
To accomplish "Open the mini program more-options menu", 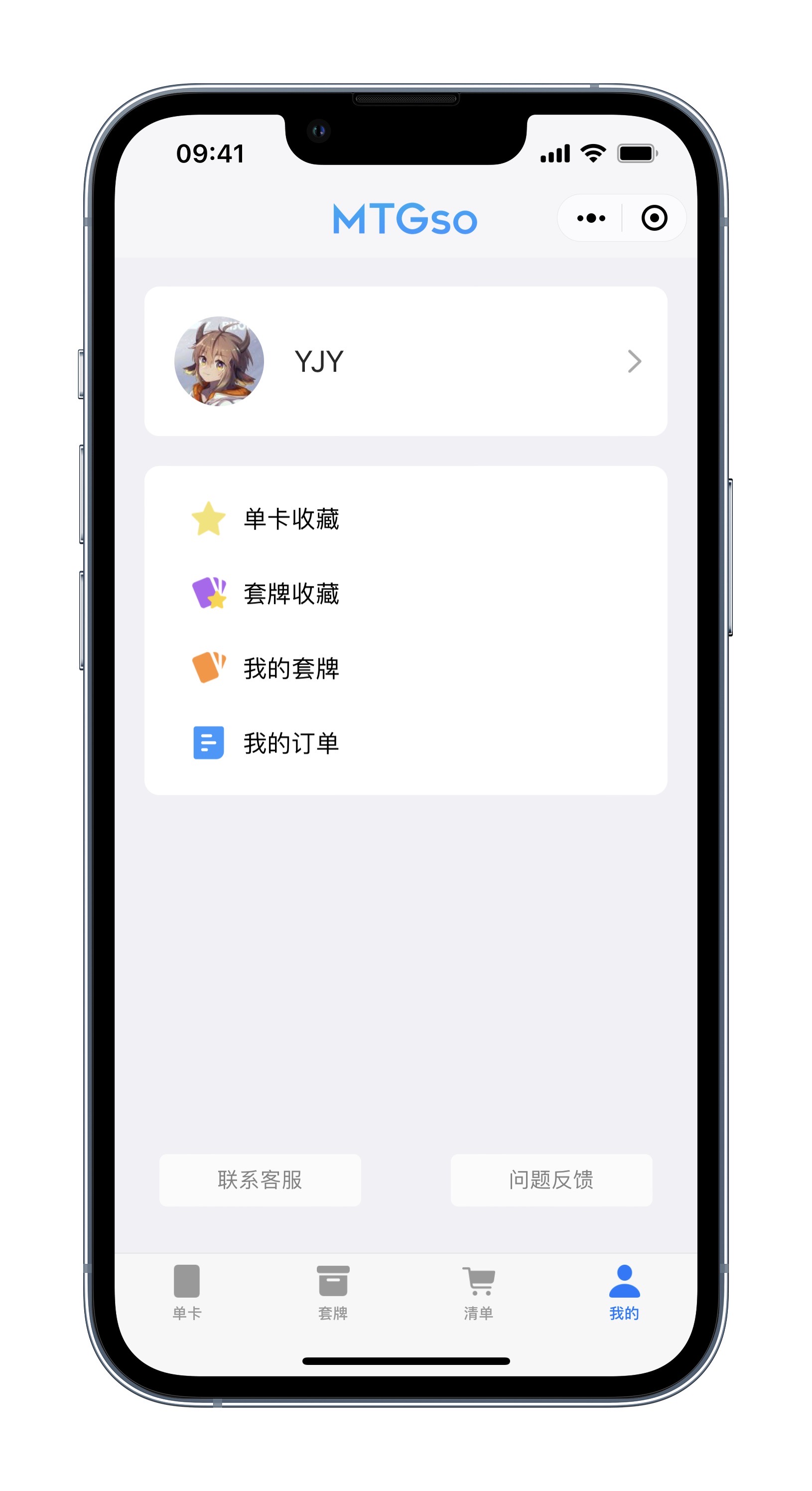I will [591, 218].
